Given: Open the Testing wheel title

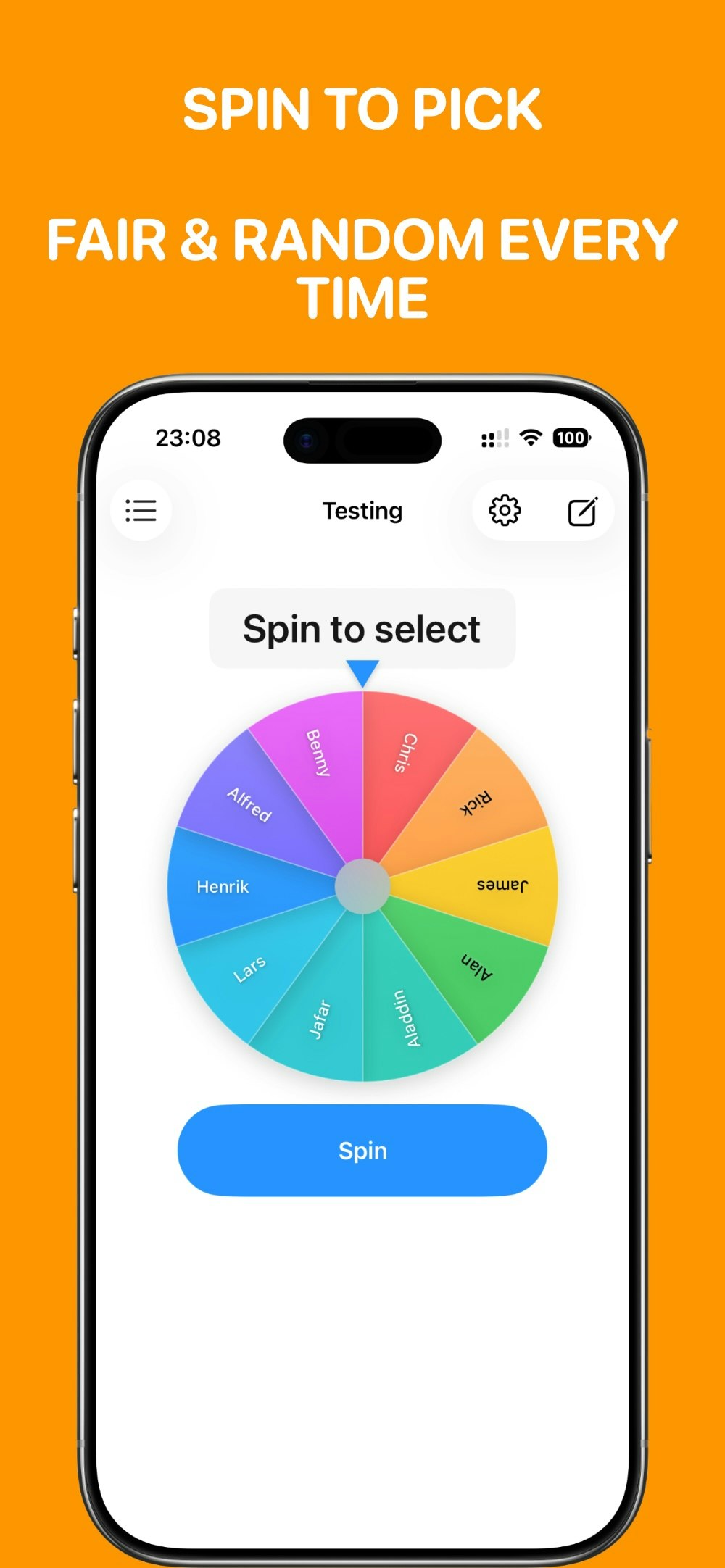Looking at the screenshot, I should 362,512.
